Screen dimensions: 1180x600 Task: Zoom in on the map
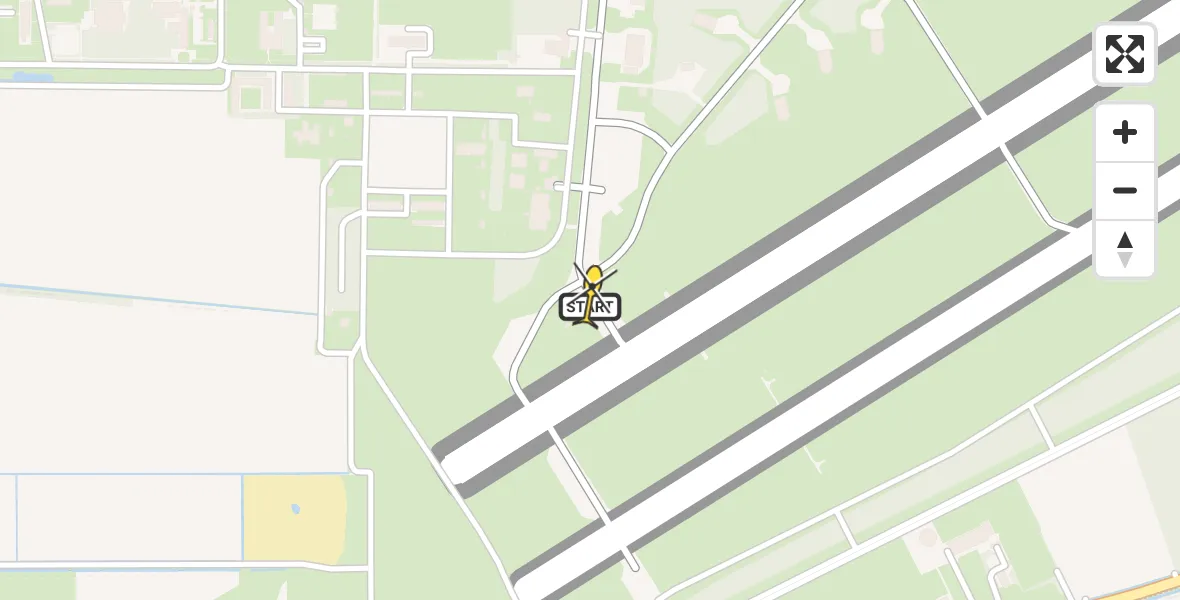[1125, 133]
